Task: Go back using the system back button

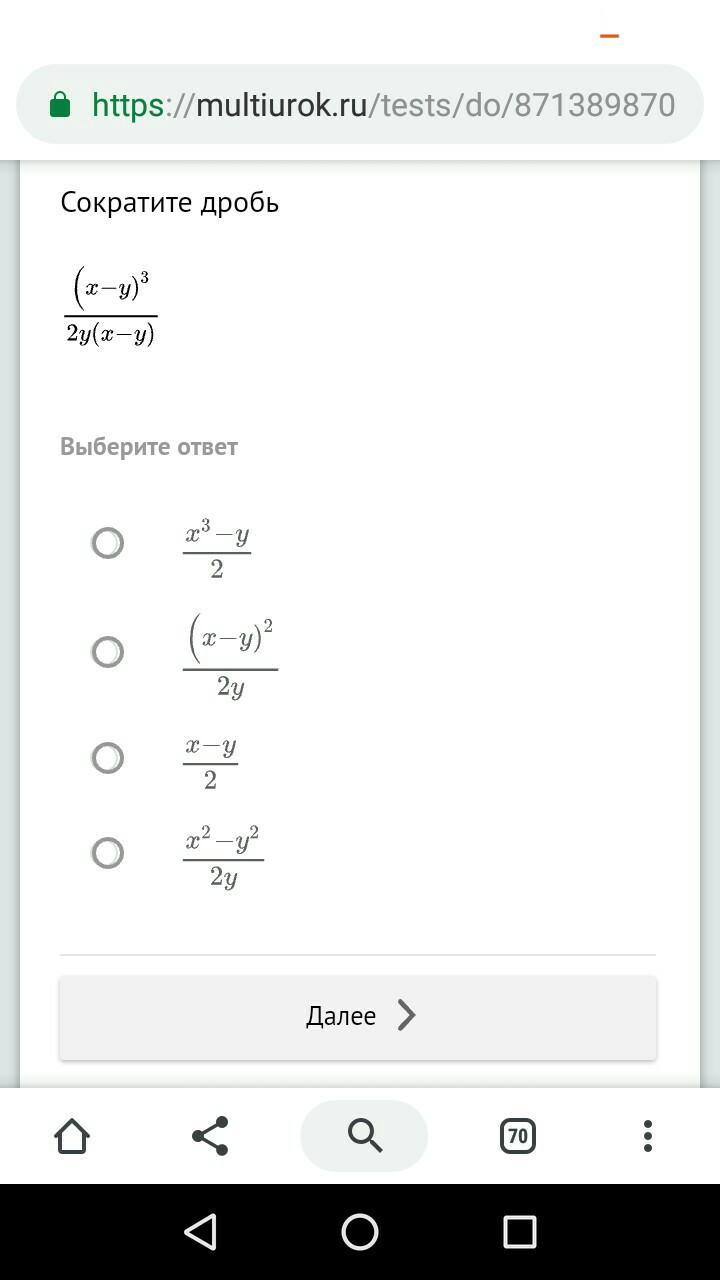Action: [x=200, y=1232]
